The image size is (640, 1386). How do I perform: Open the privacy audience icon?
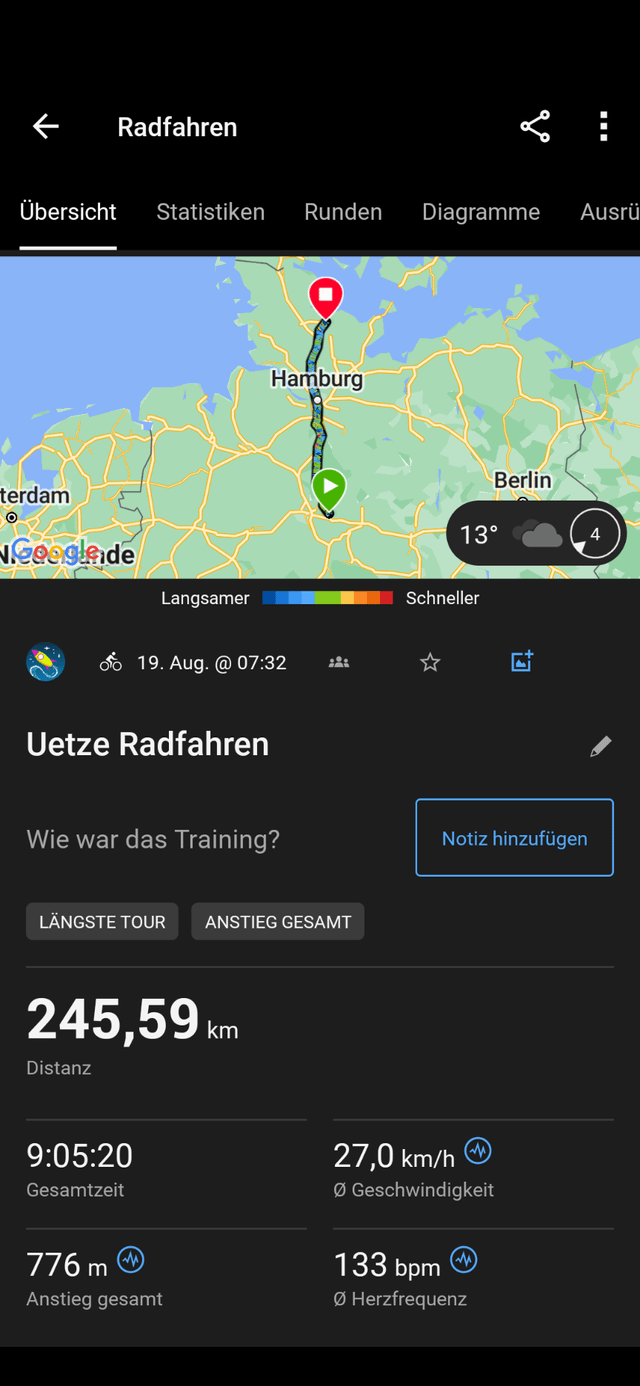tap(339, 662)
